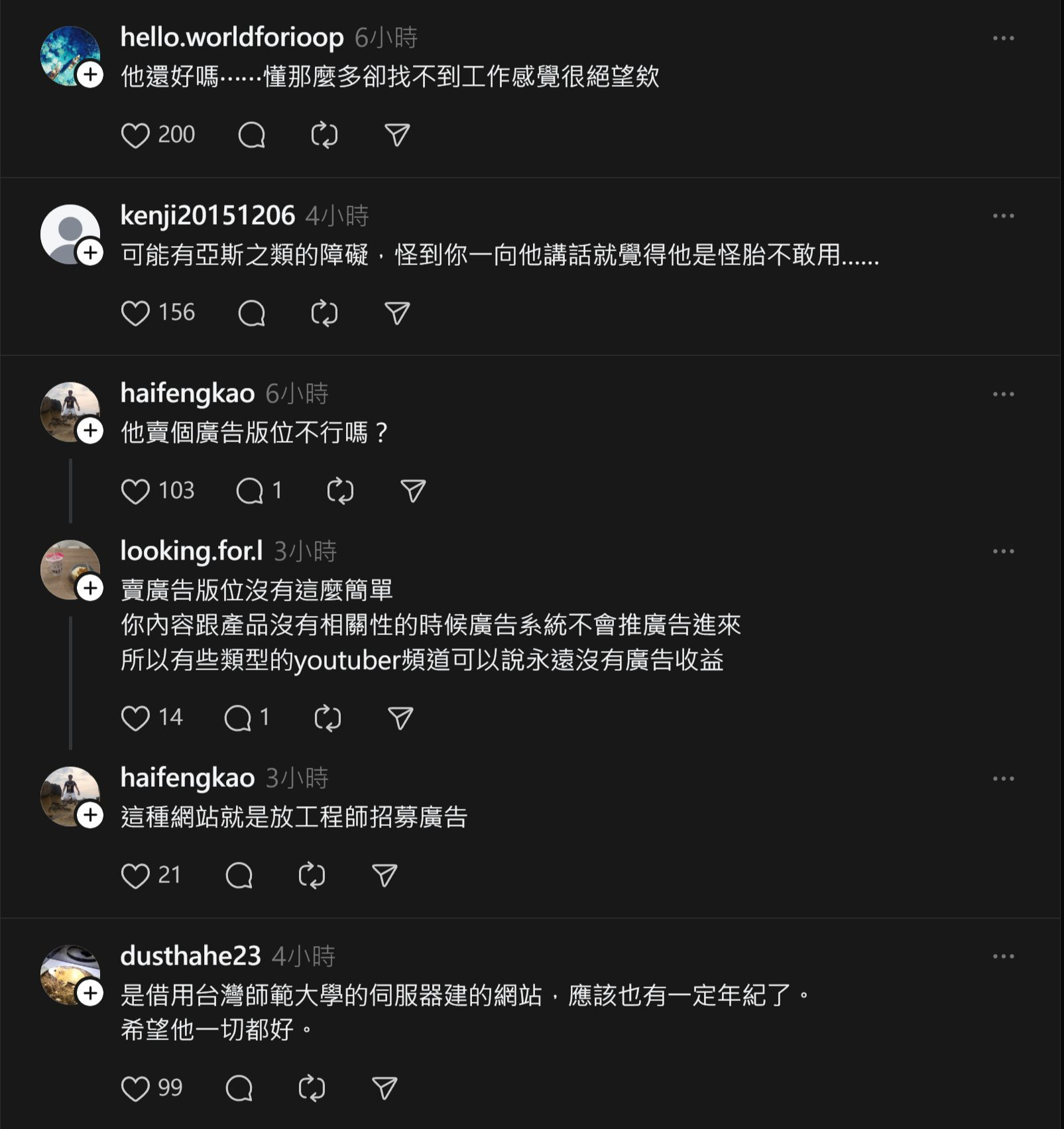Open kenji20151206's profile

tap(207, 215)
